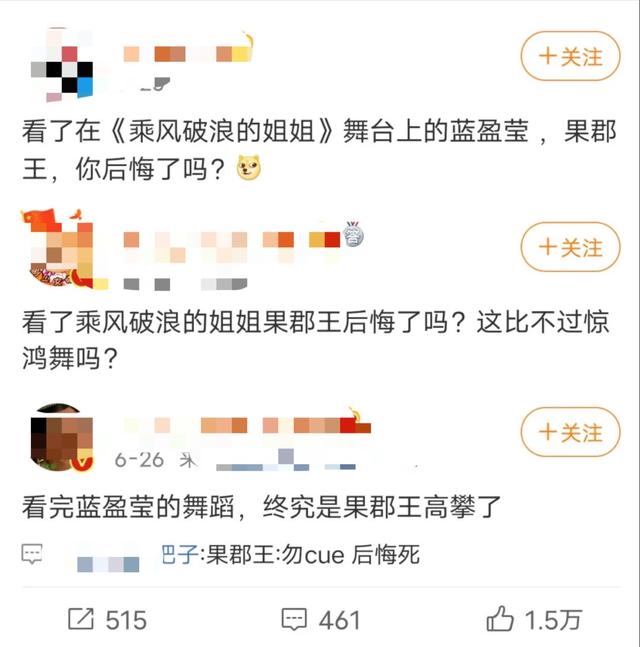Viewport: 640px width, 647px height.
Task: Follow the user asking about 惊鸿舞
Action: (571, 246)
